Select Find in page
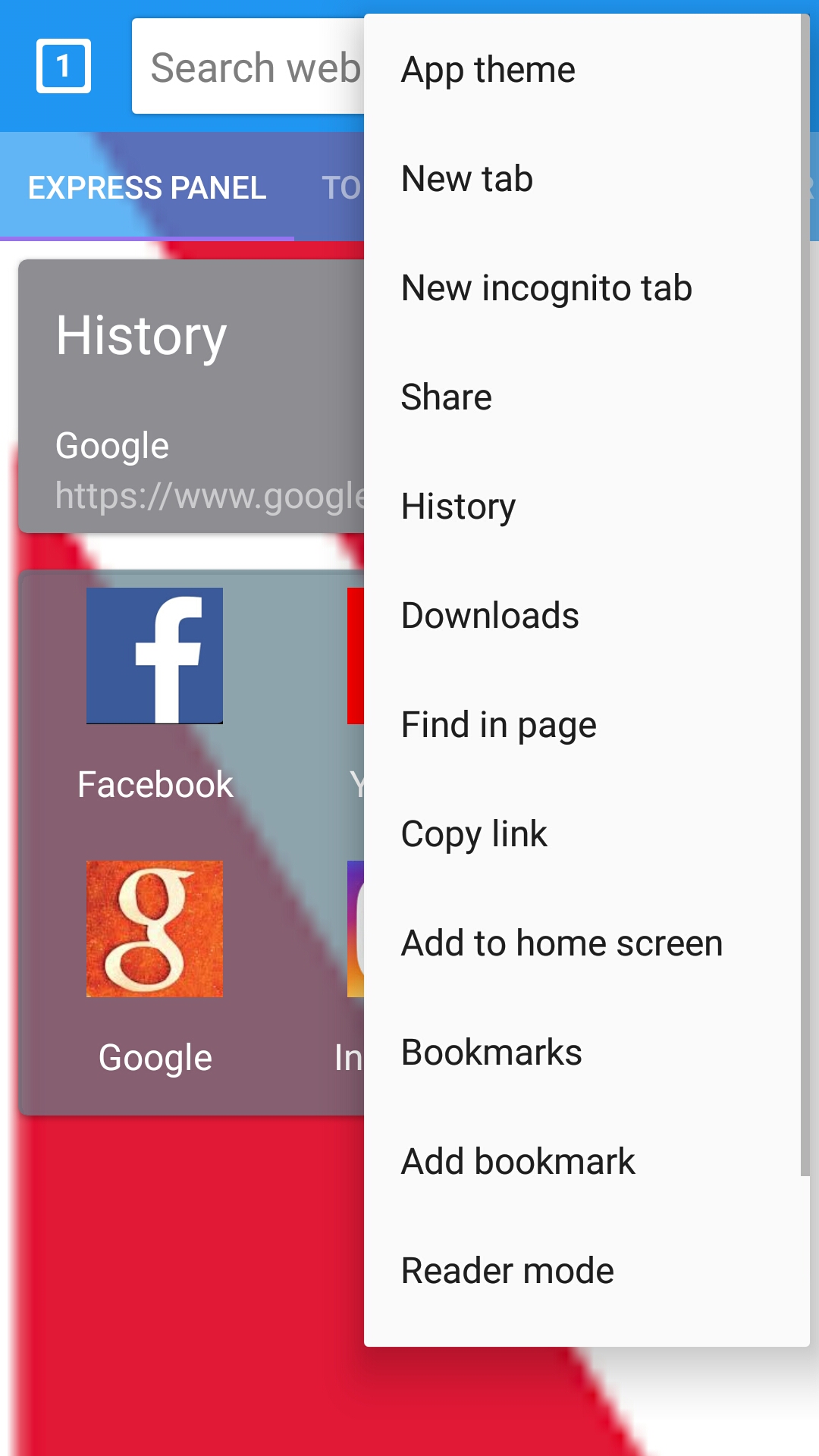 coord(498,725)
